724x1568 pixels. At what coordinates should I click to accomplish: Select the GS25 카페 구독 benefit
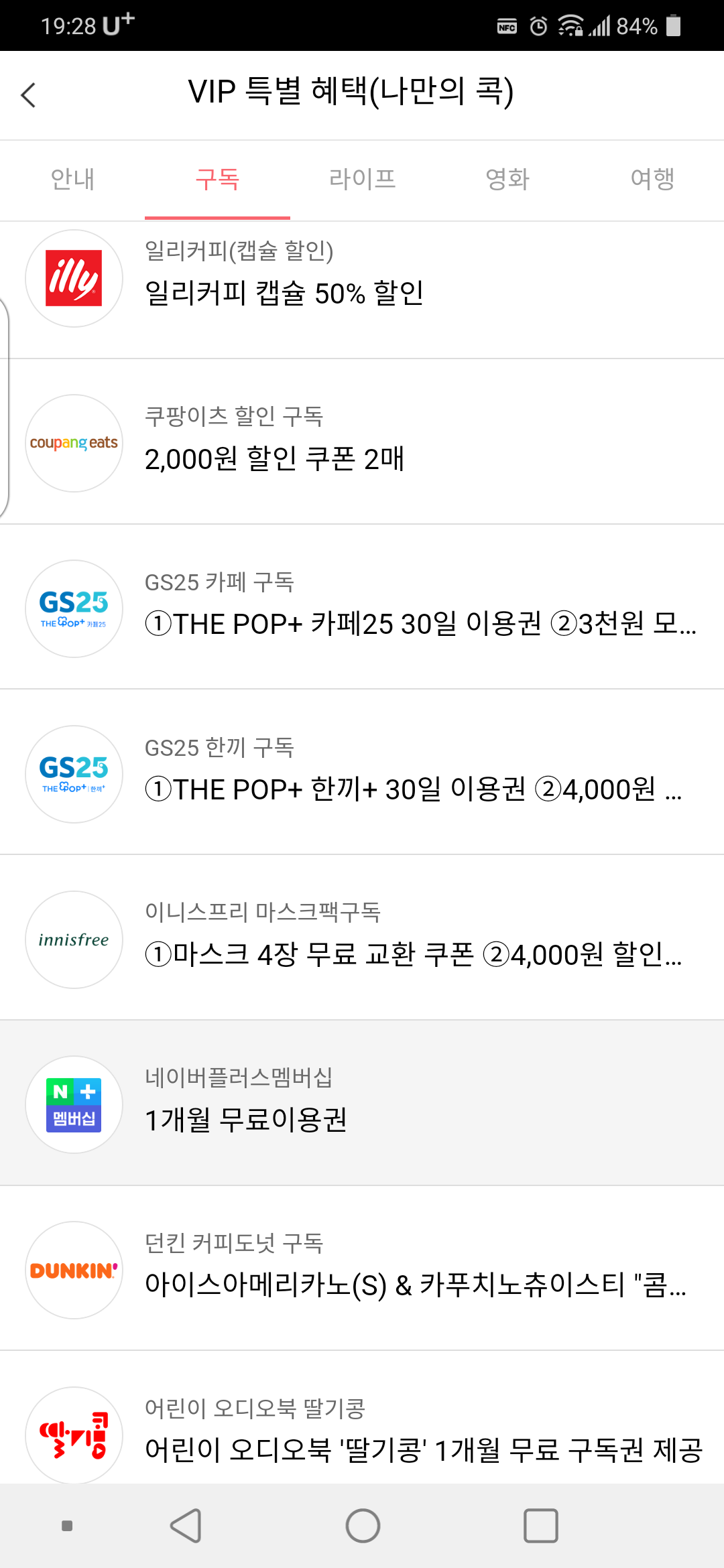pyautogui.click(x=362, y=608)
